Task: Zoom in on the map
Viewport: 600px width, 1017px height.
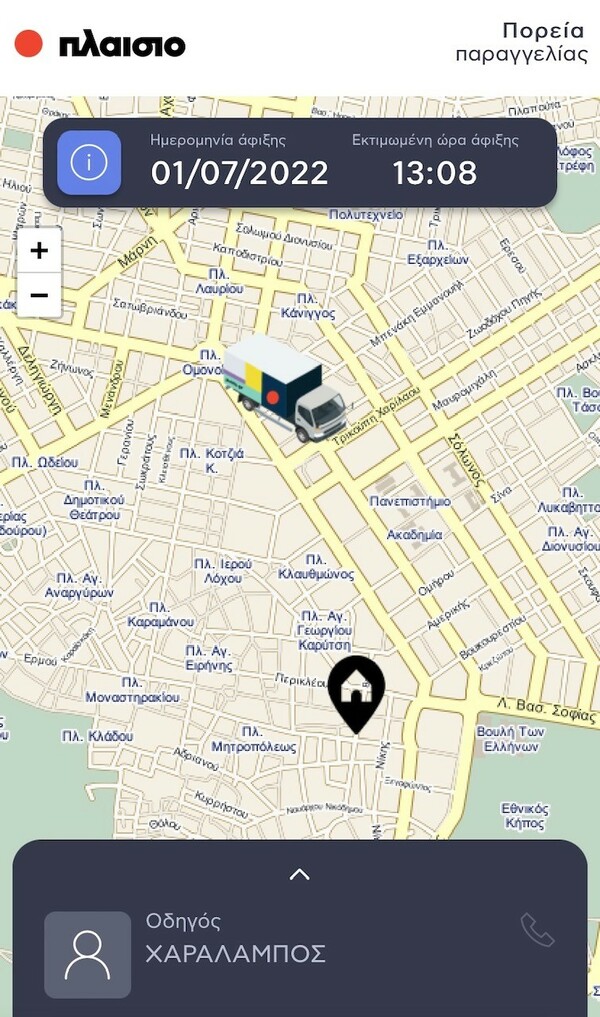Action: (x=39, y=251)
